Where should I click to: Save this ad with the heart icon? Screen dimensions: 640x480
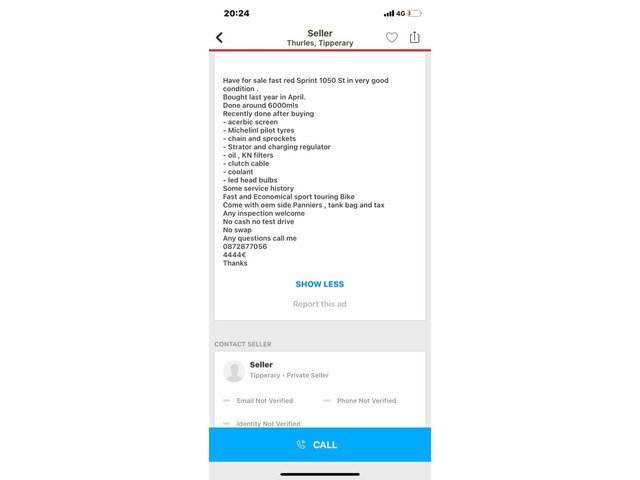tap(391, 38)
